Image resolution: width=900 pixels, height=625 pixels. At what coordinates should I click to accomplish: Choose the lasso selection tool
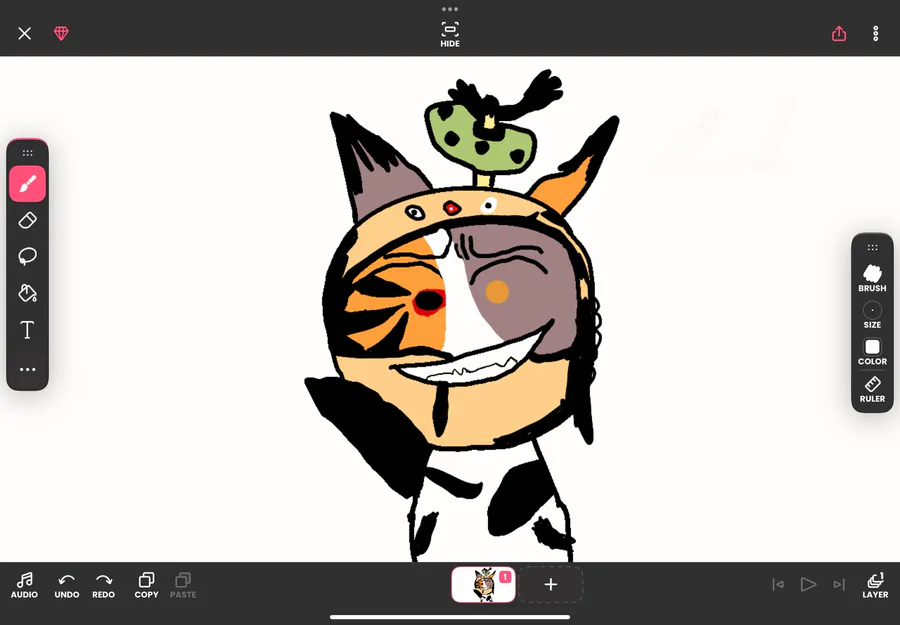click(x=28, y=257)
